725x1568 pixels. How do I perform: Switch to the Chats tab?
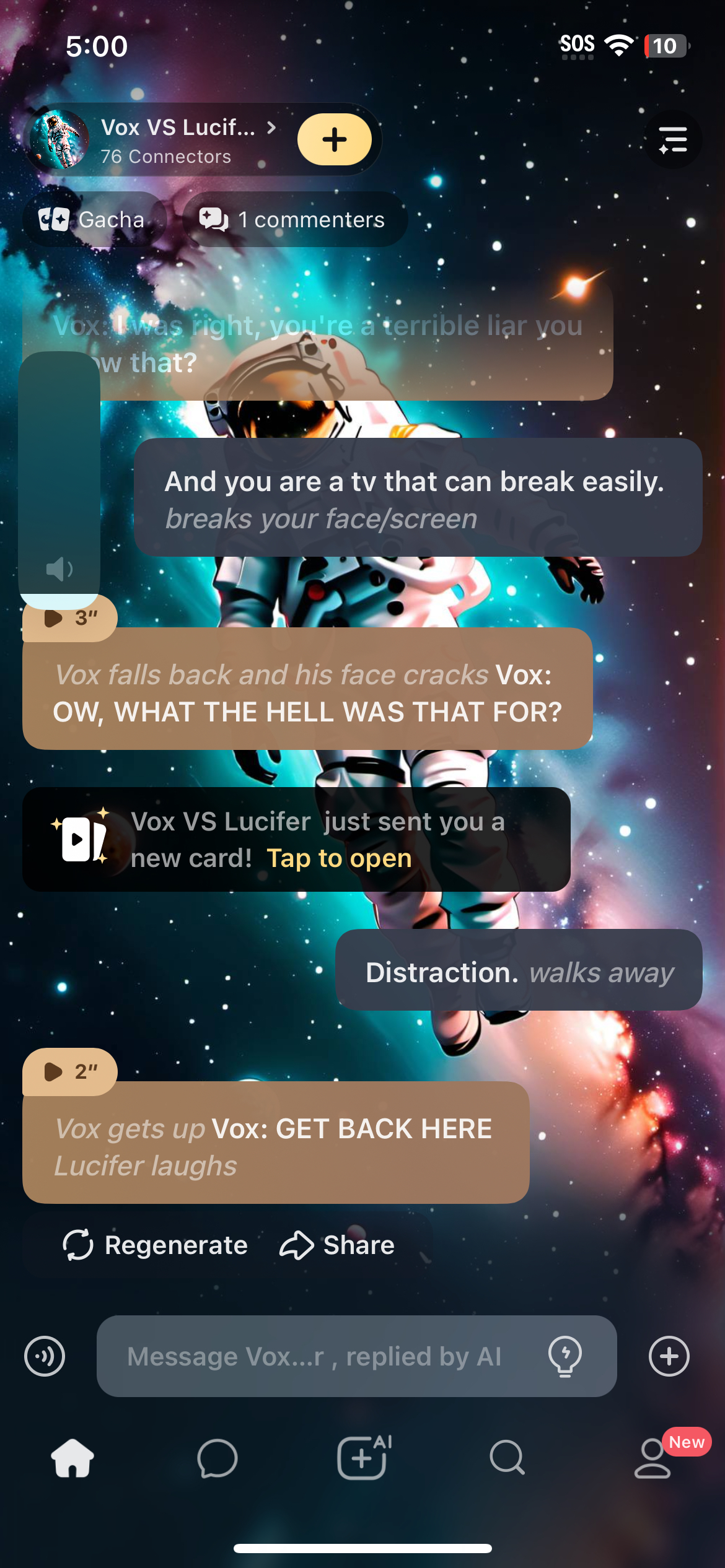(217, 1458)
